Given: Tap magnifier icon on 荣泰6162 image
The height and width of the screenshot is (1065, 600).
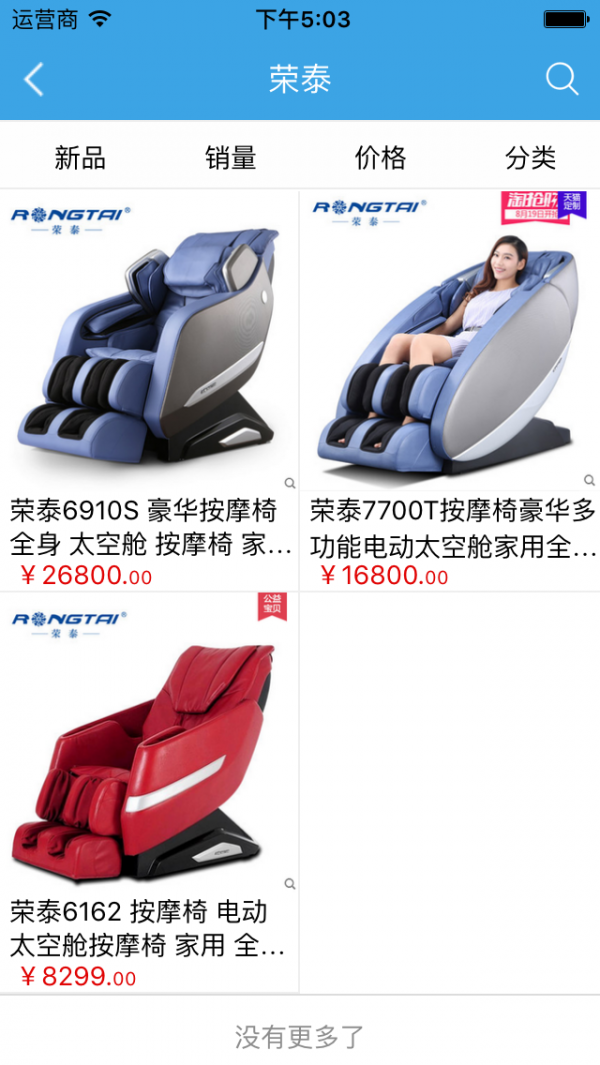Looking at the screenshot, I should (290, 884).
